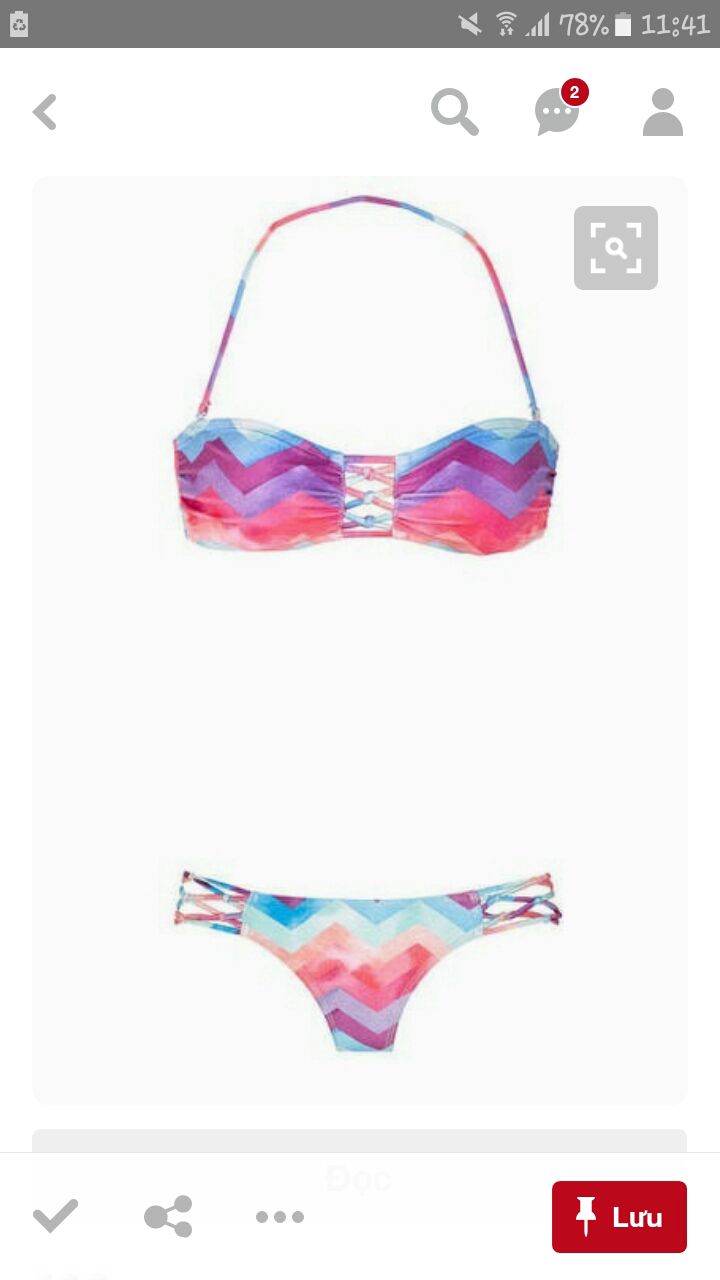Open the chevron zigzag bikini pin image
This screenshot has width=720, height=1280.
(x=360, y=640)
